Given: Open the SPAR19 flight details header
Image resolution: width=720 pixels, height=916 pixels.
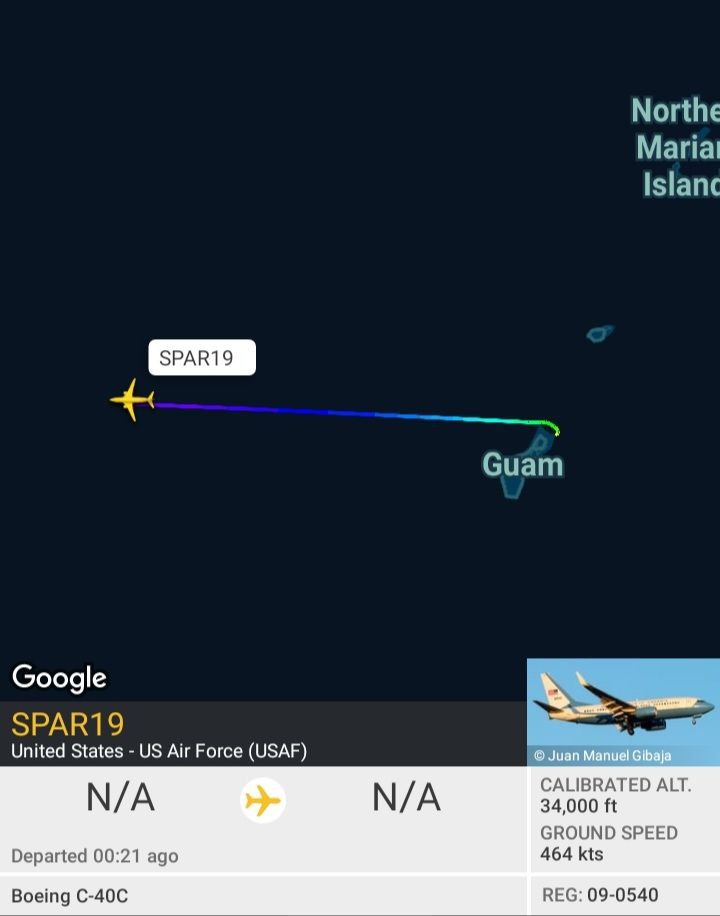Looking at the screenshot, I should click(262, 734).
